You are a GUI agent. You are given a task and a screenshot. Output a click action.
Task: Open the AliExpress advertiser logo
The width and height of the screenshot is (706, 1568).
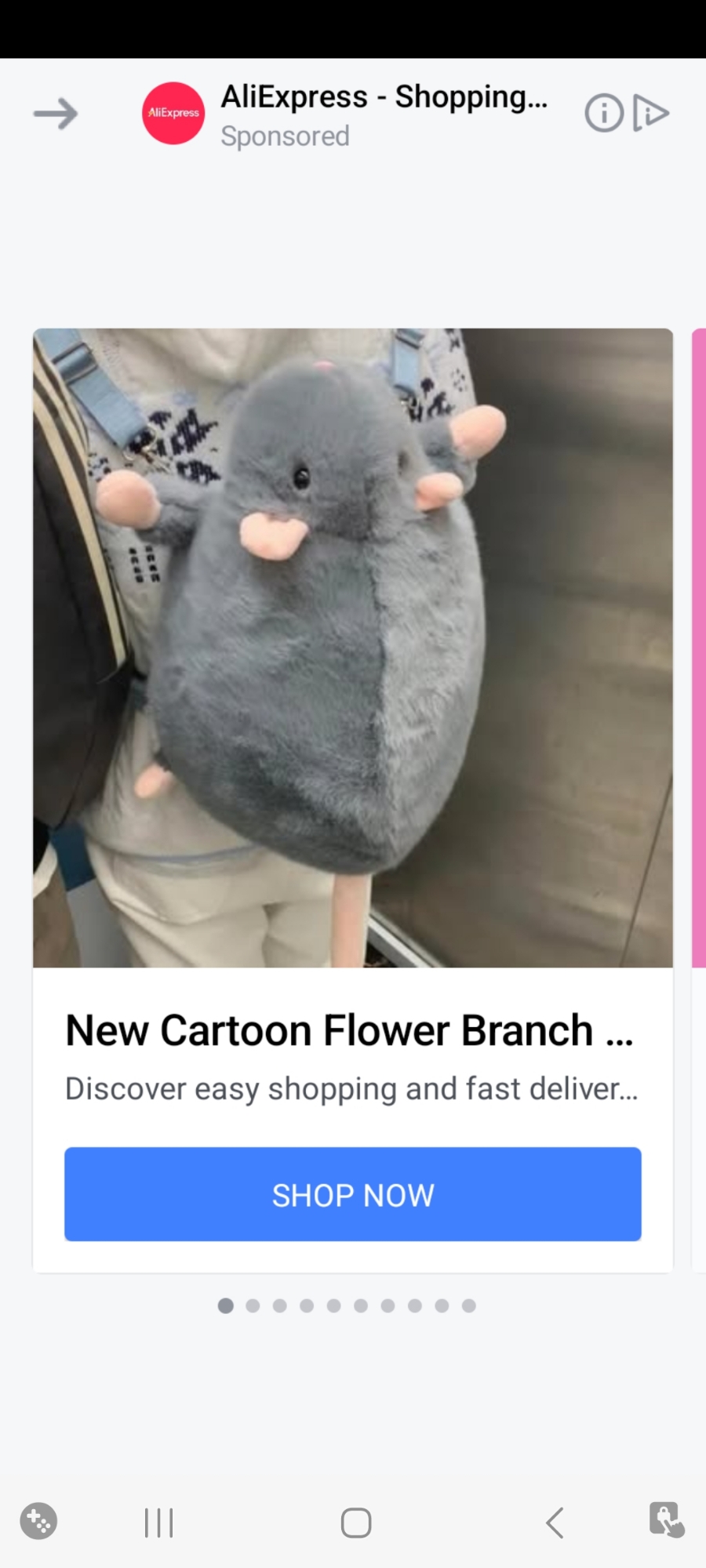point(173,114)
